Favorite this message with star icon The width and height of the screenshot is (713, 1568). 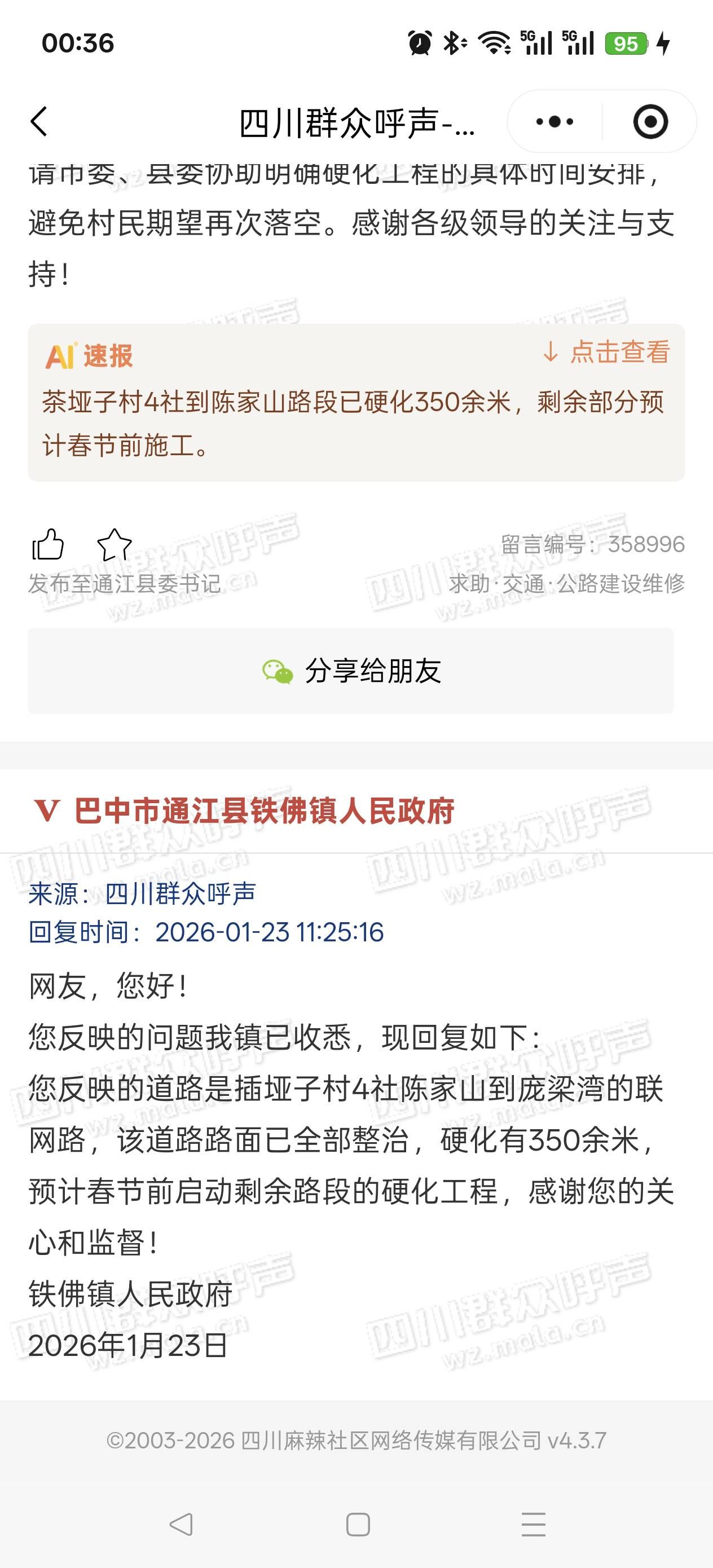[114, 544]
